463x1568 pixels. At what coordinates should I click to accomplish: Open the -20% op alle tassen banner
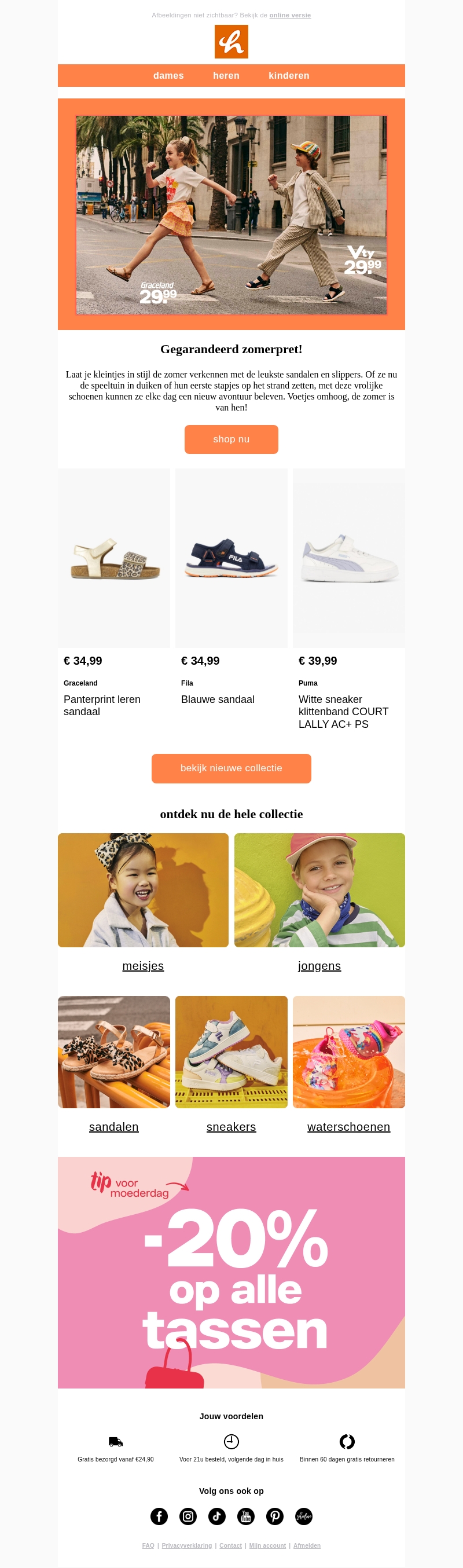(x=231, y=1272)
